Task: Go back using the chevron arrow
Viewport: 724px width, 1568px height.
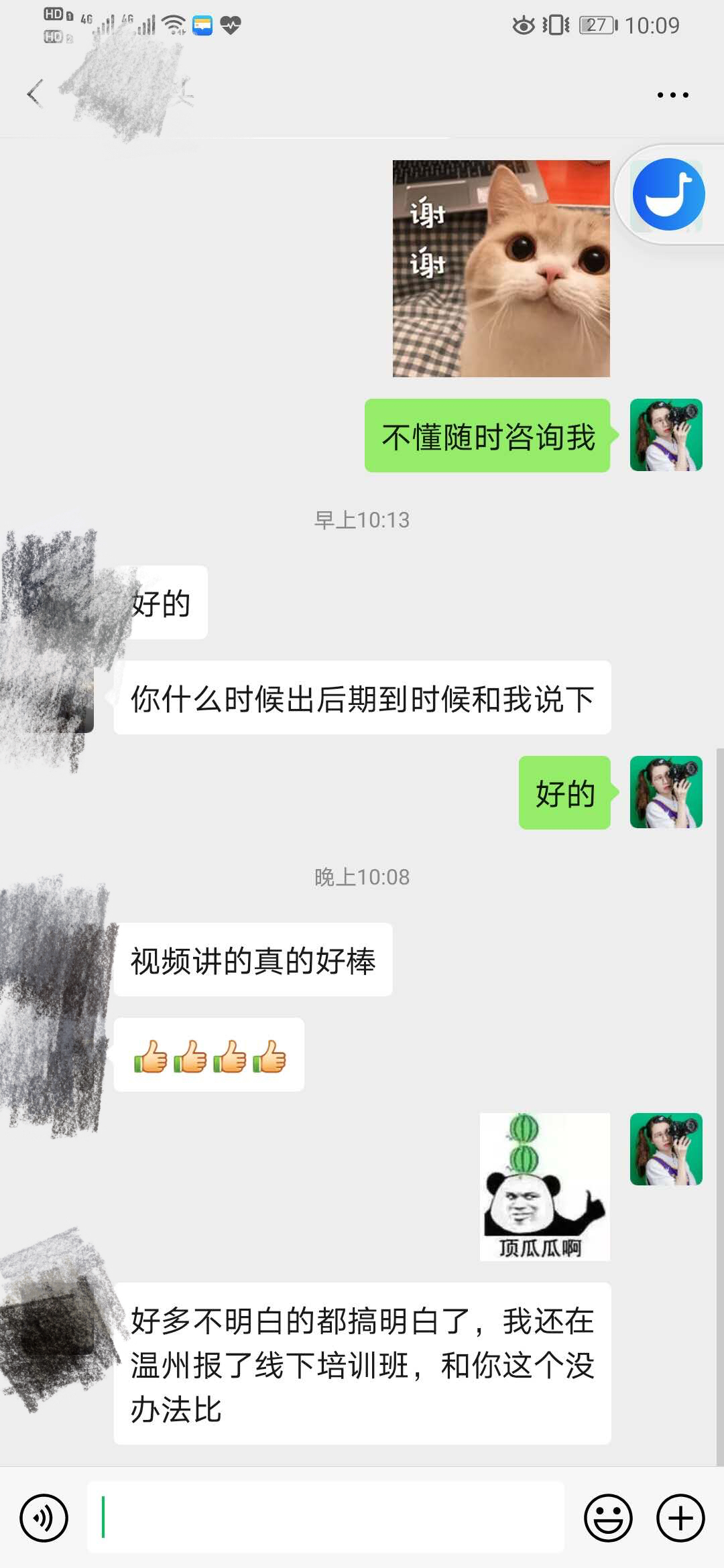Action: [34, 94]
